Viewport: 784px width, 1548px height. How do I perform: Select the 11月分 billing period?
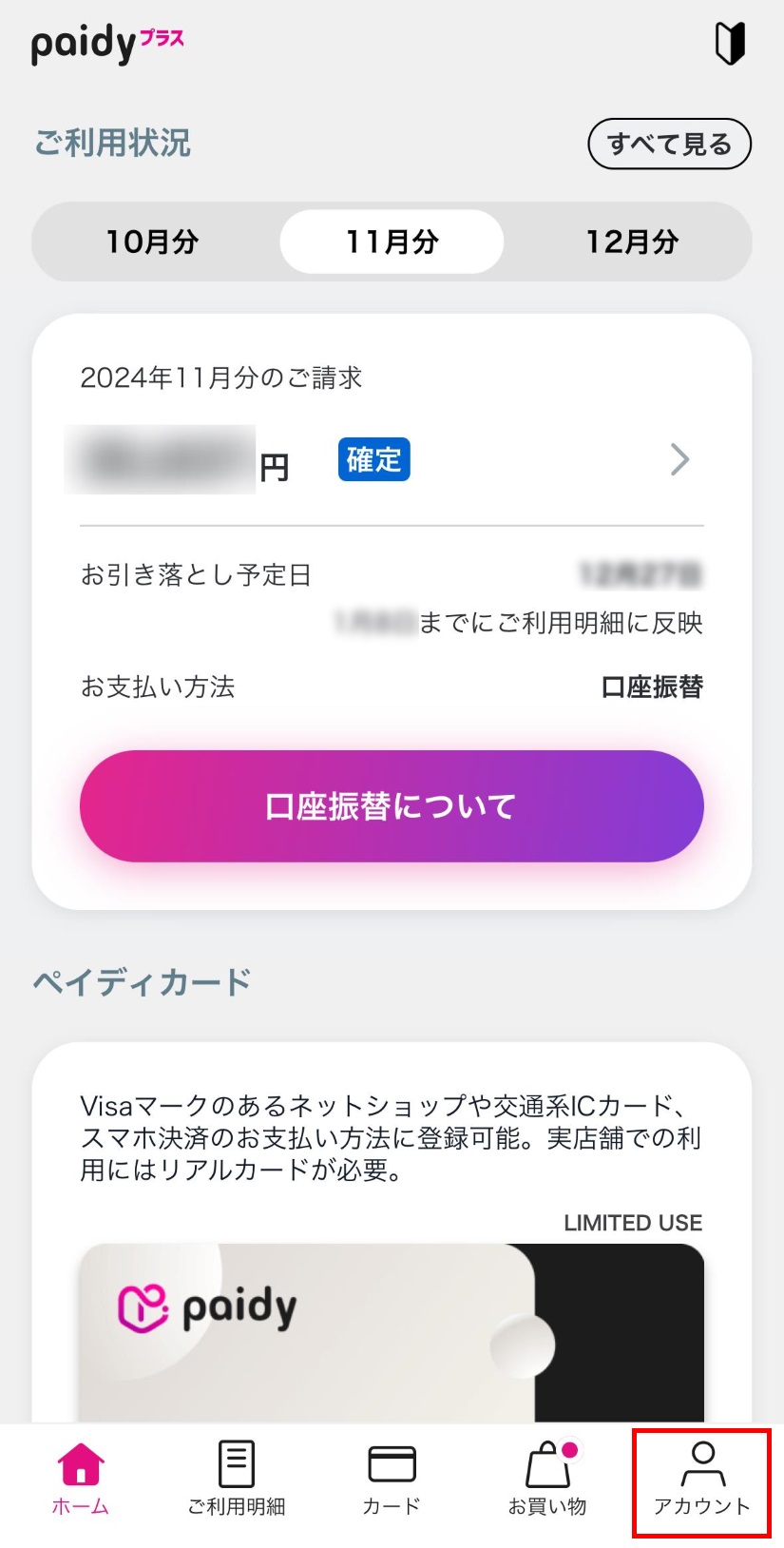(x=391, y=242)
